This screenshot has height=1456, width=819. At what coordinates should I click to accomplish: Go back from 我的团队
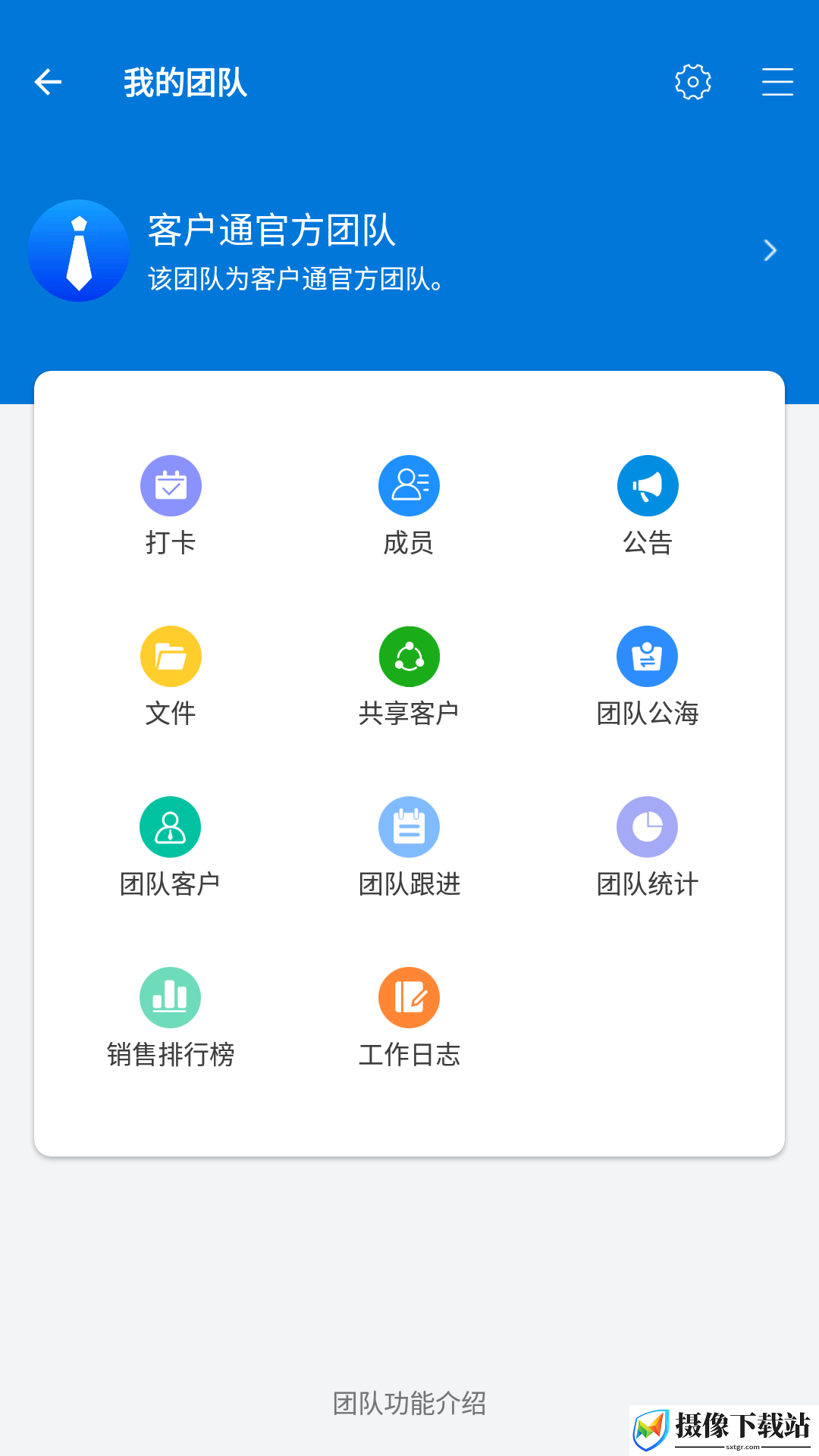click(48, 82)
